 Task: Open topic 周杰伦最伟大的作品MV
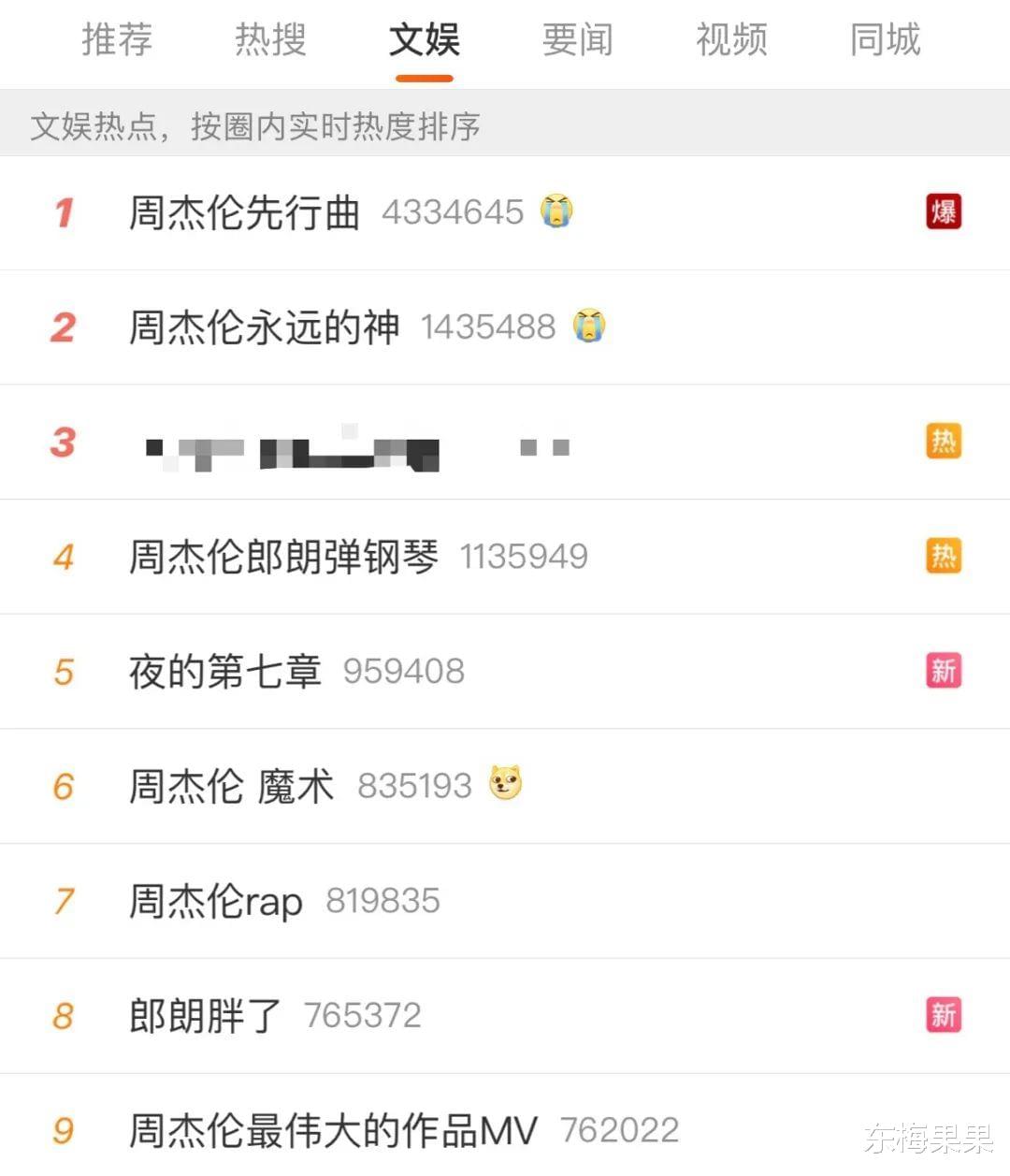(333, 1131)
